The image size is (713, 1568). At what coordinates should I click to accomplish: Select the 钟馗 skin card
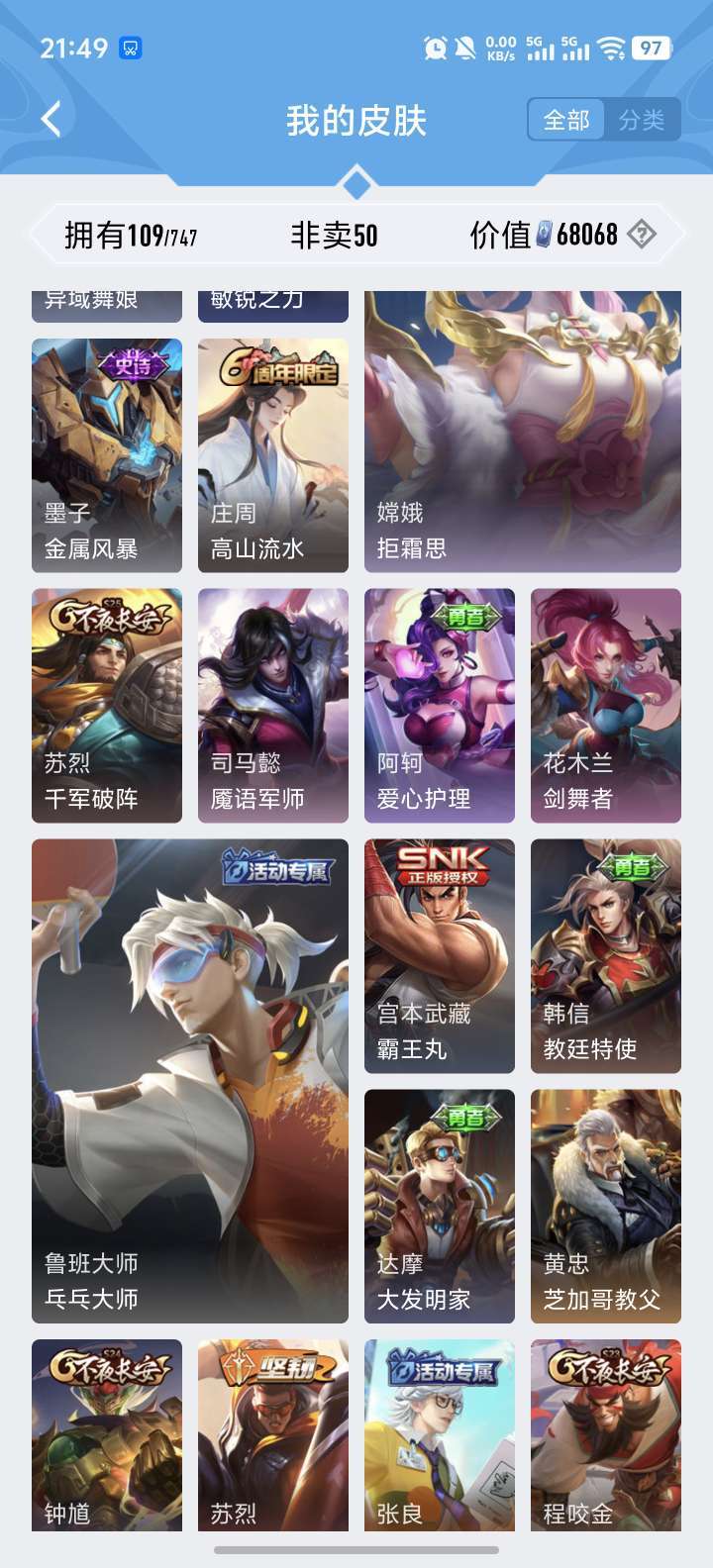[107, 1435]
